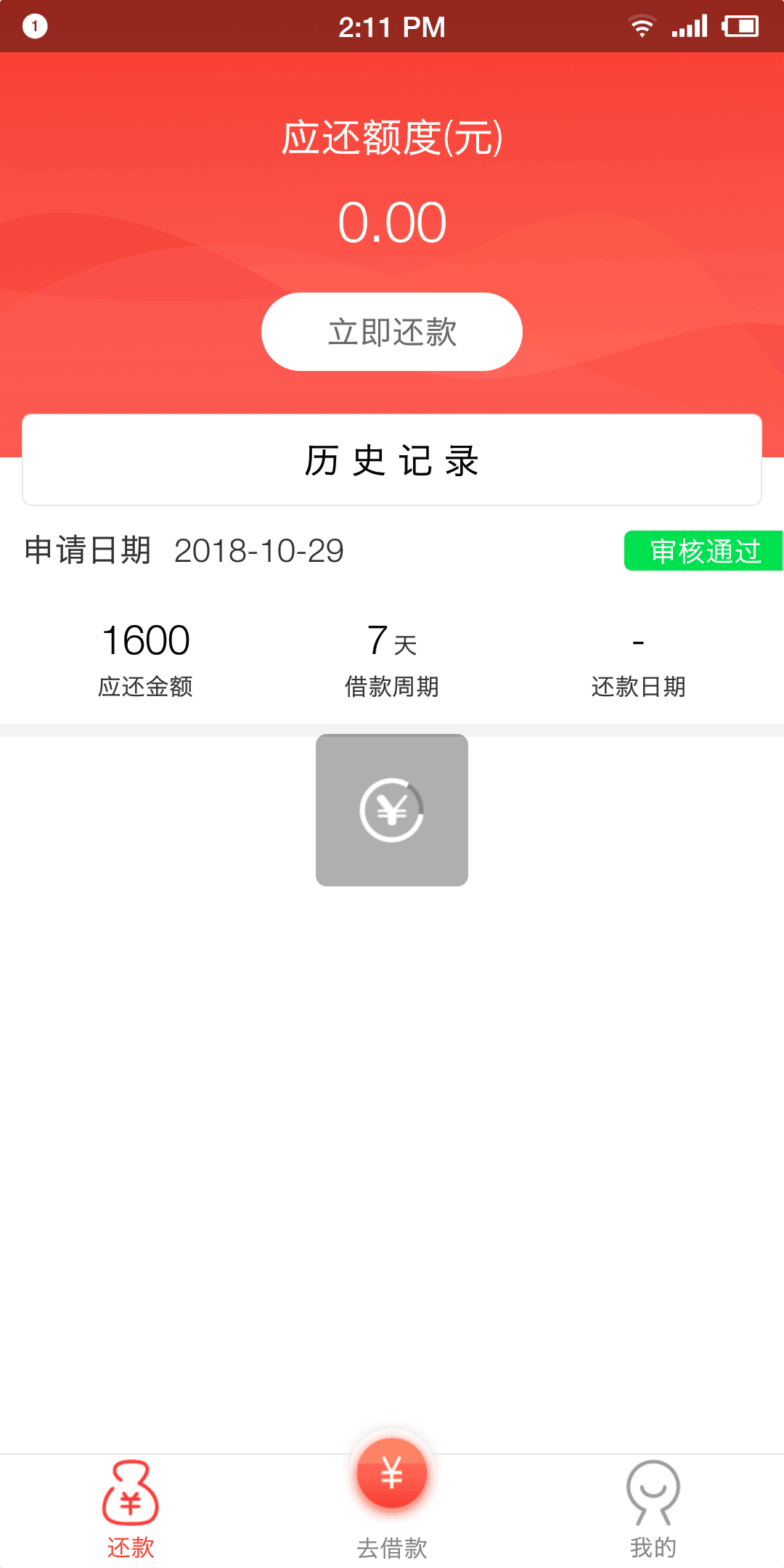Screen dimensions: 784x1568
Task: Open 历史记录 history records
Action: (x=392, y=460)
